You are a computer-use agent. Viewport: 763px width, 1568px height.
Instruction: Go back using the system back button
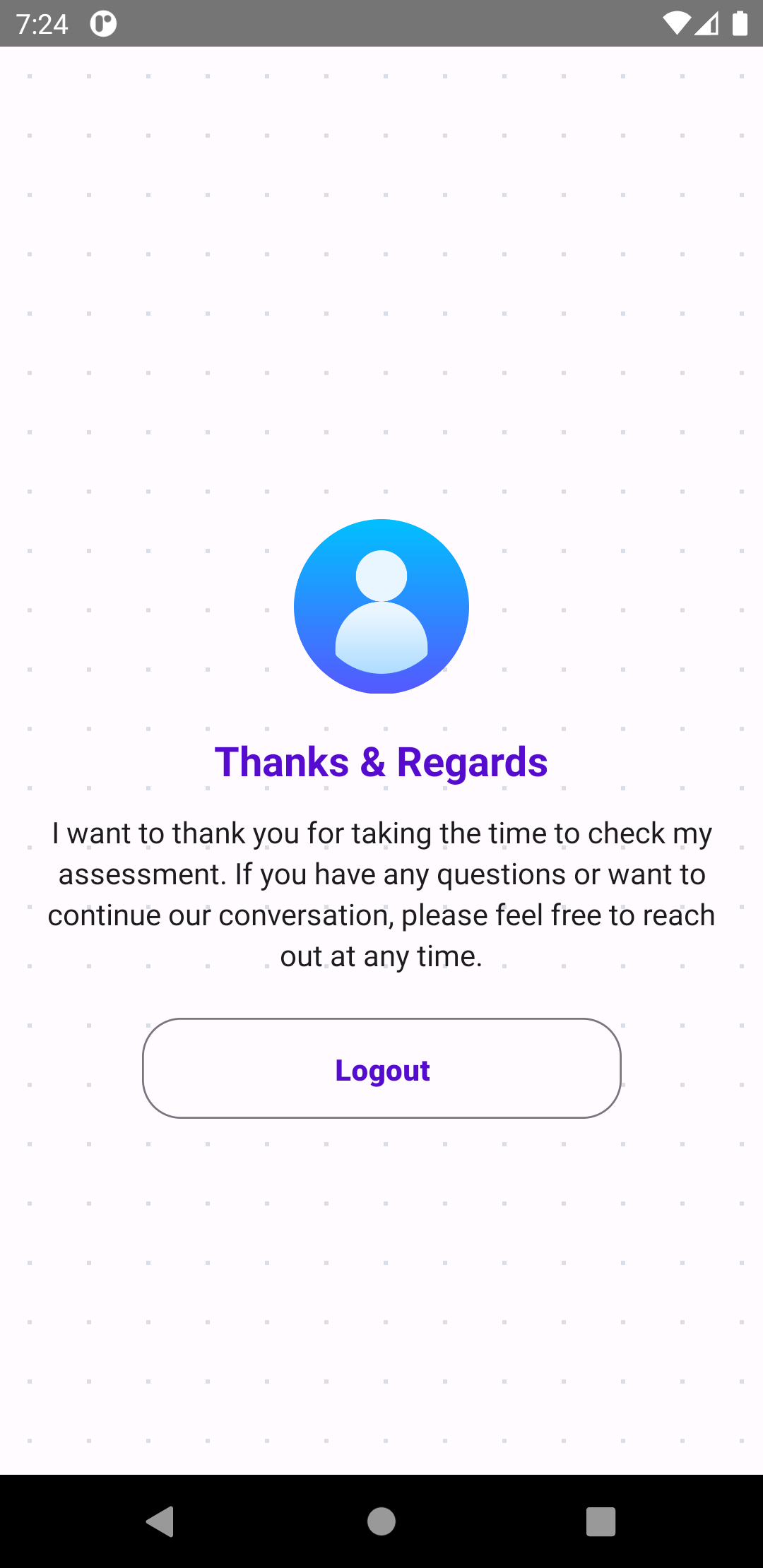pos(161,1521)
